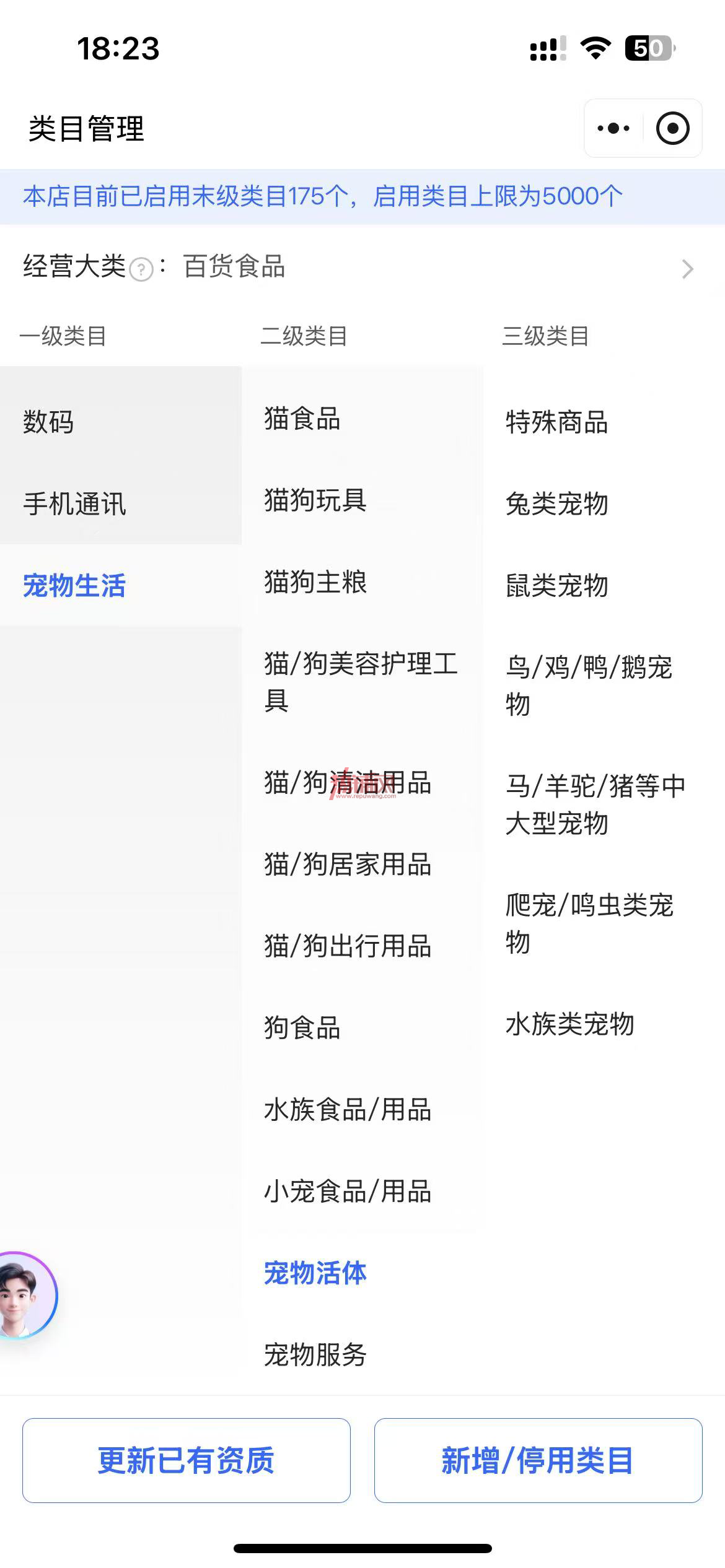Select 狗食品 second-level category
Viewport: 725px width, 1568px height.
click(x=302, y=1028)
